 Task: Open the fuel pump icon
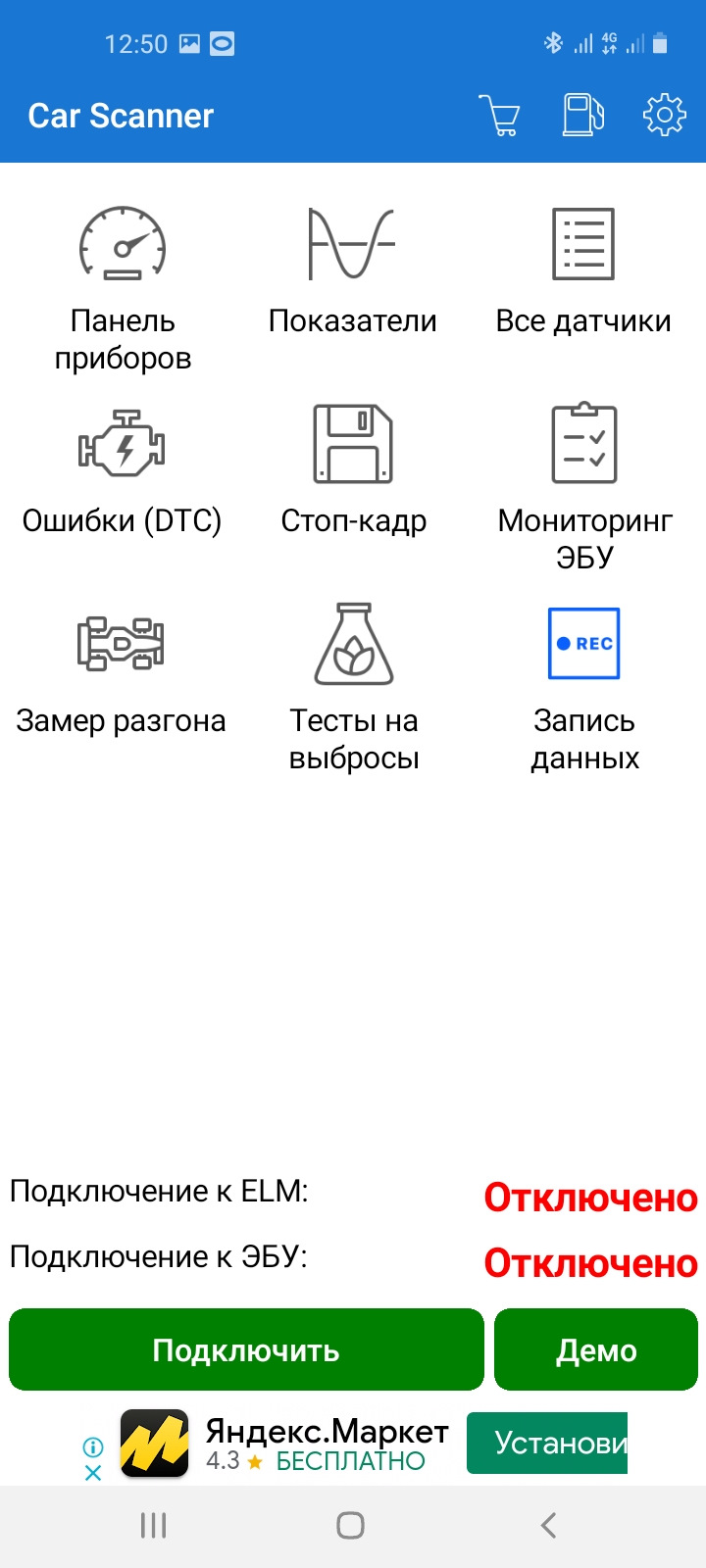pos(582,116)
